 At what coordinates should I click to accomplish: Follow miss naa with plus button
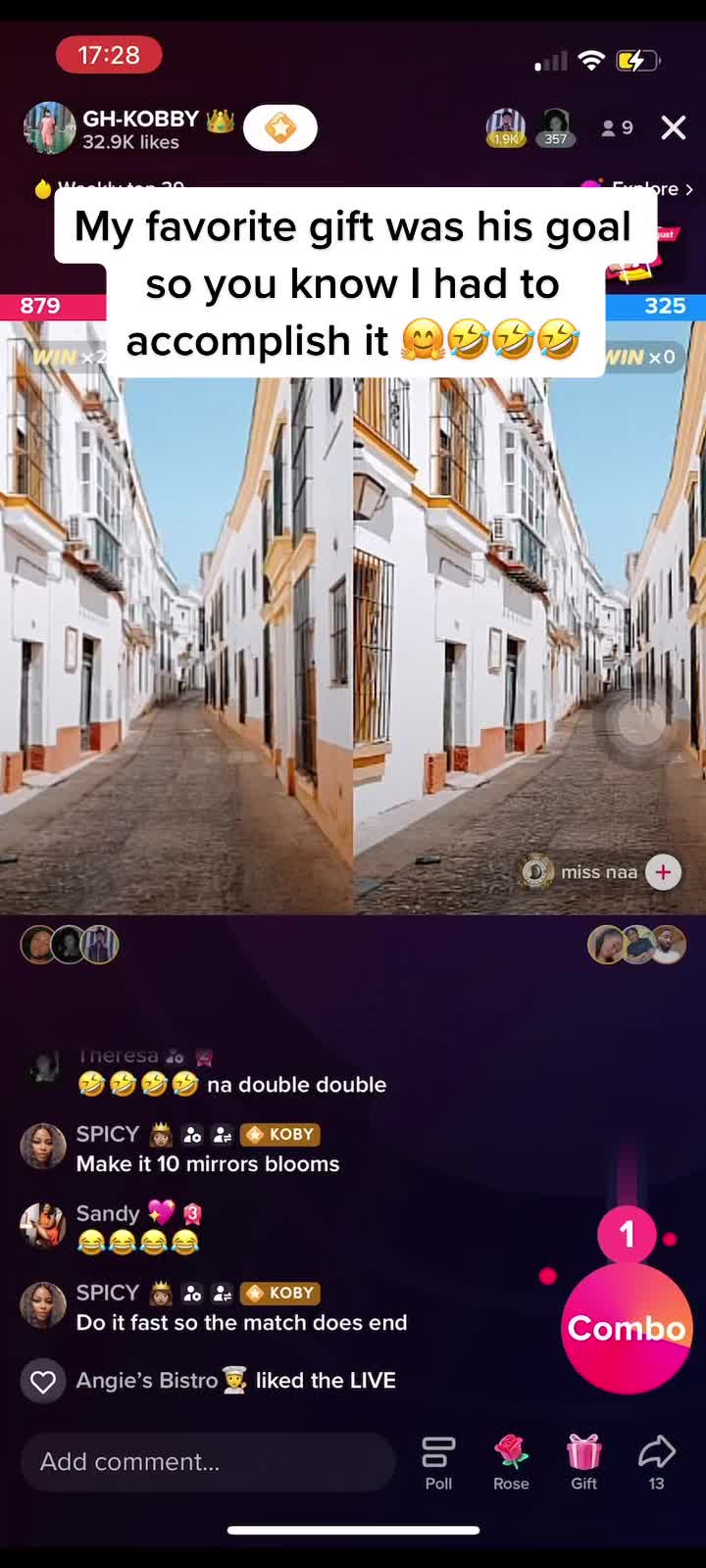(663, 872)
